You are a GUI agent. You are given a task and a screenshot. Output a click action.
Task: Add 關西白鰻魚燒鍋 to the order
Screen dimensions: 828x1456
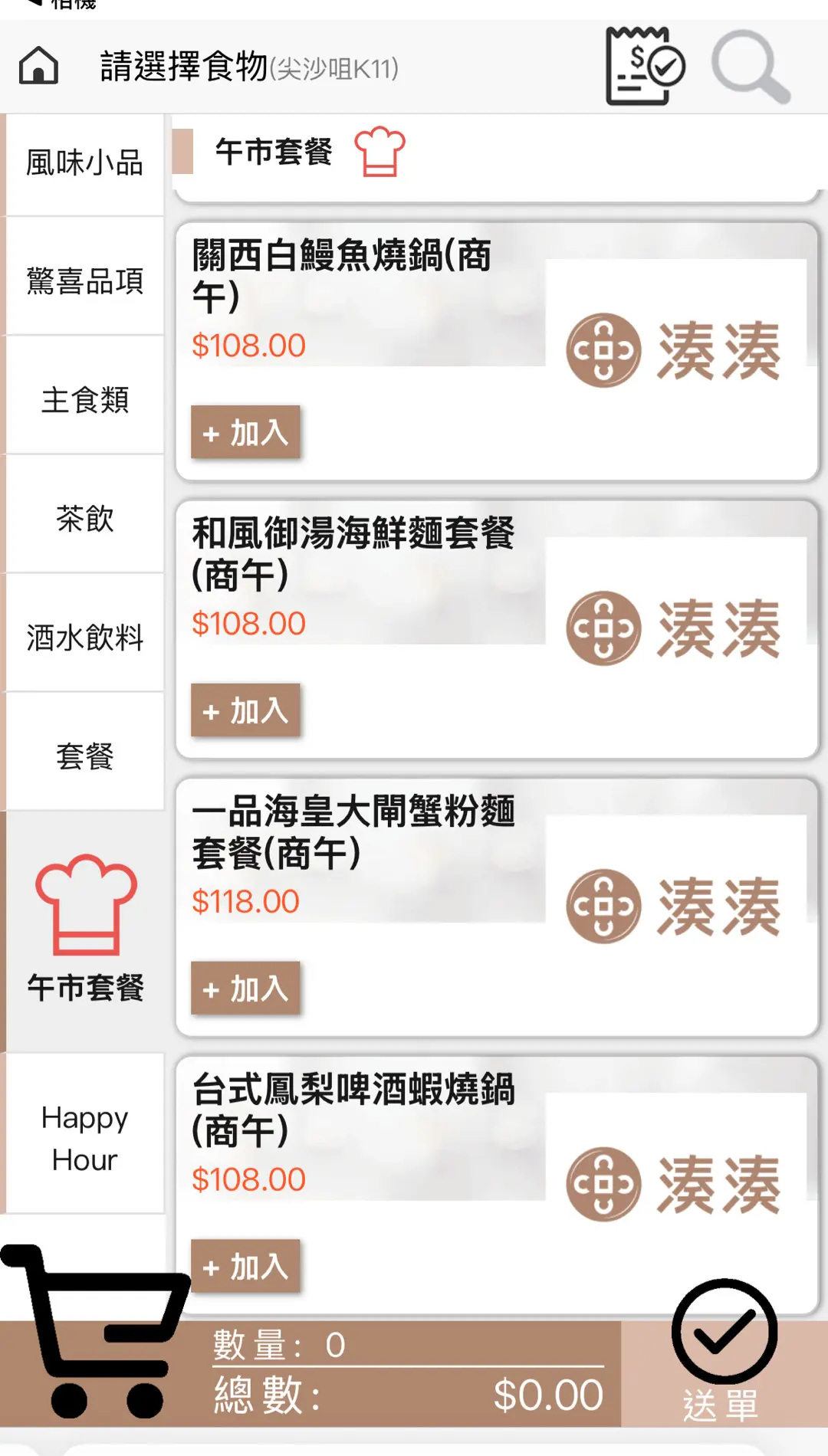(245, 433)
